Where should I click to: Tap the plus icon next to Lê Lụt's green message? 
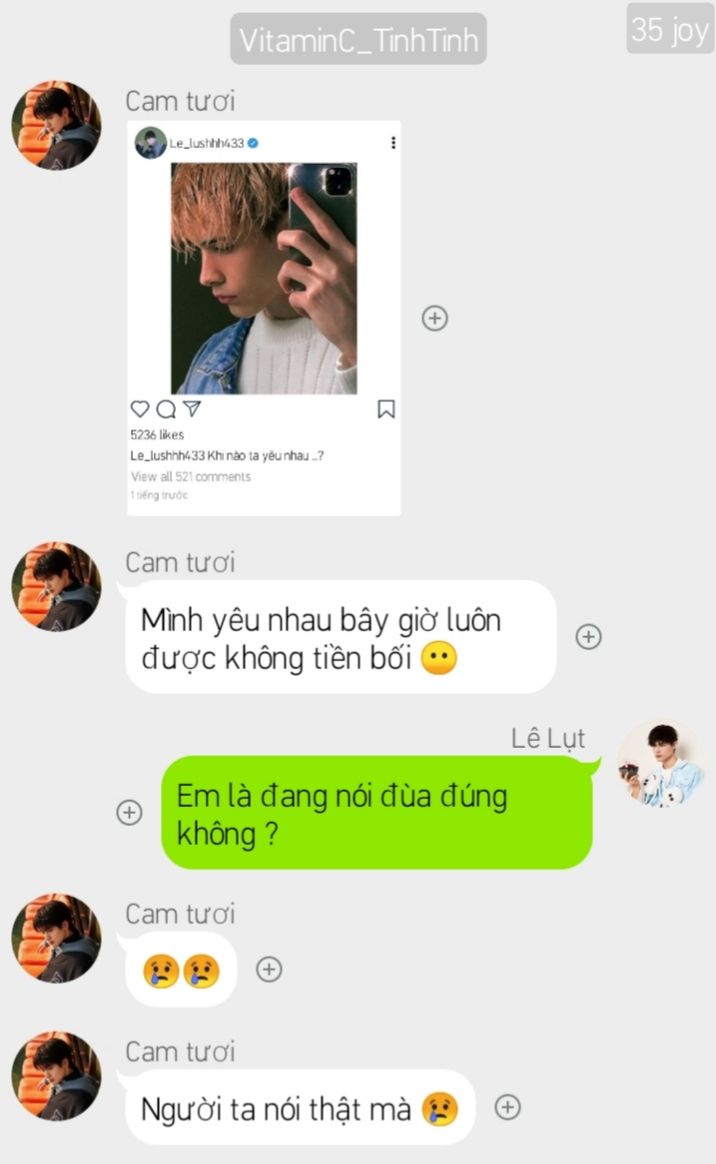click(x=129, y=812)
